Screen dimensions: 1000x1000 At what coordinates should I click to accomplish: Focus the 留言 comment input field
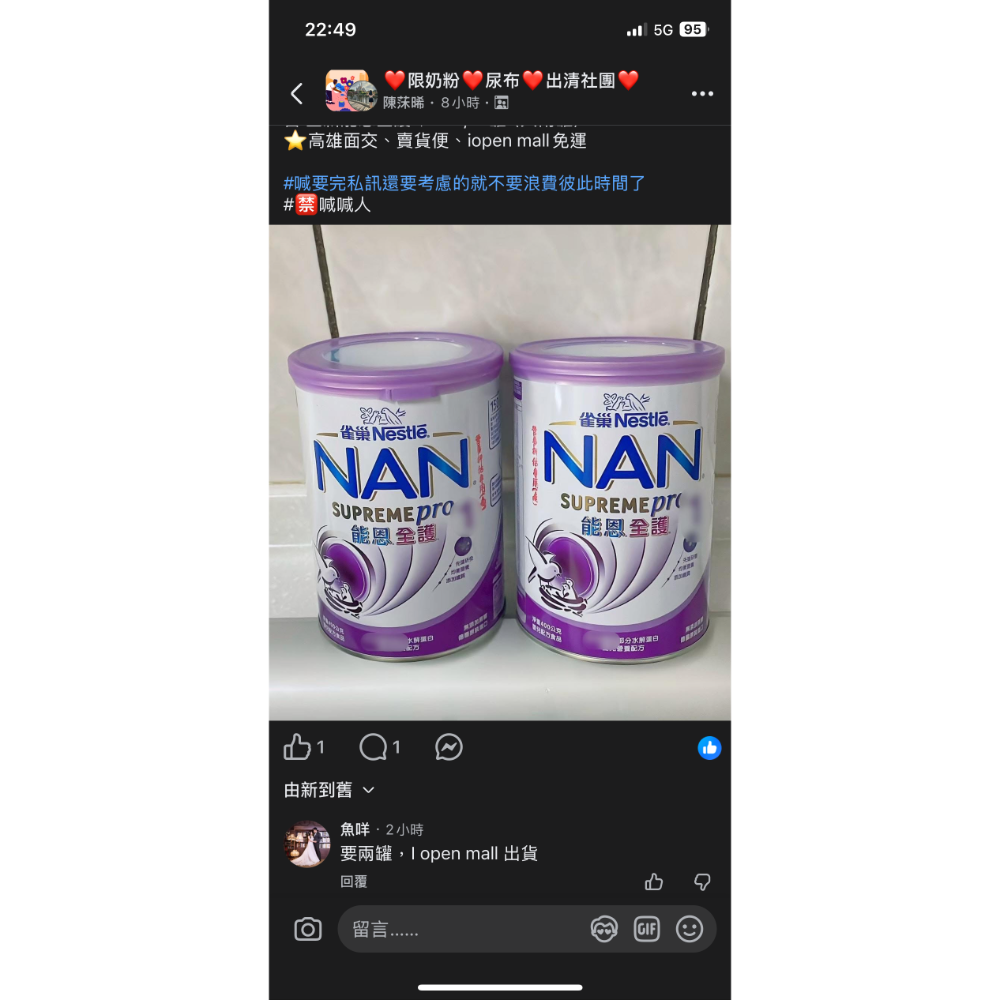point(460,930)
